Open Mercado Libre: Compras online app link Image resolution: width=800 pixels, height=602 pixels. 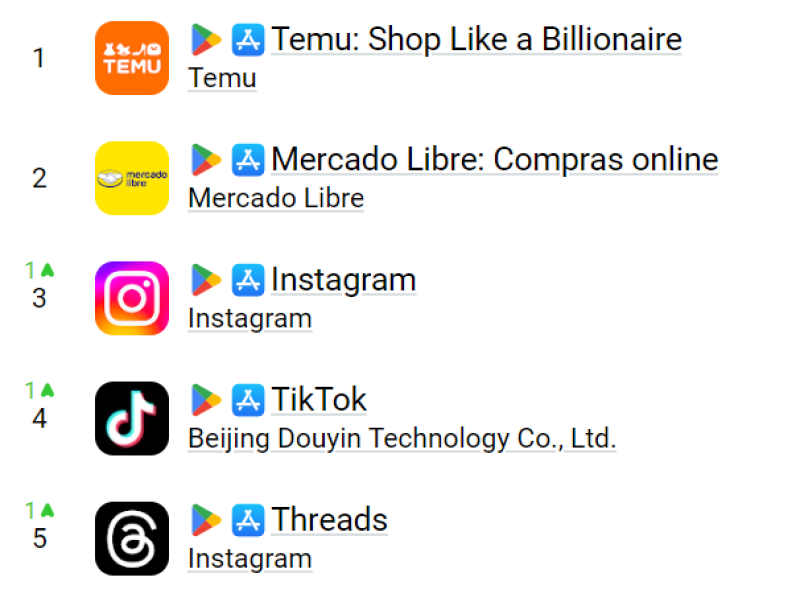point(494,160)
